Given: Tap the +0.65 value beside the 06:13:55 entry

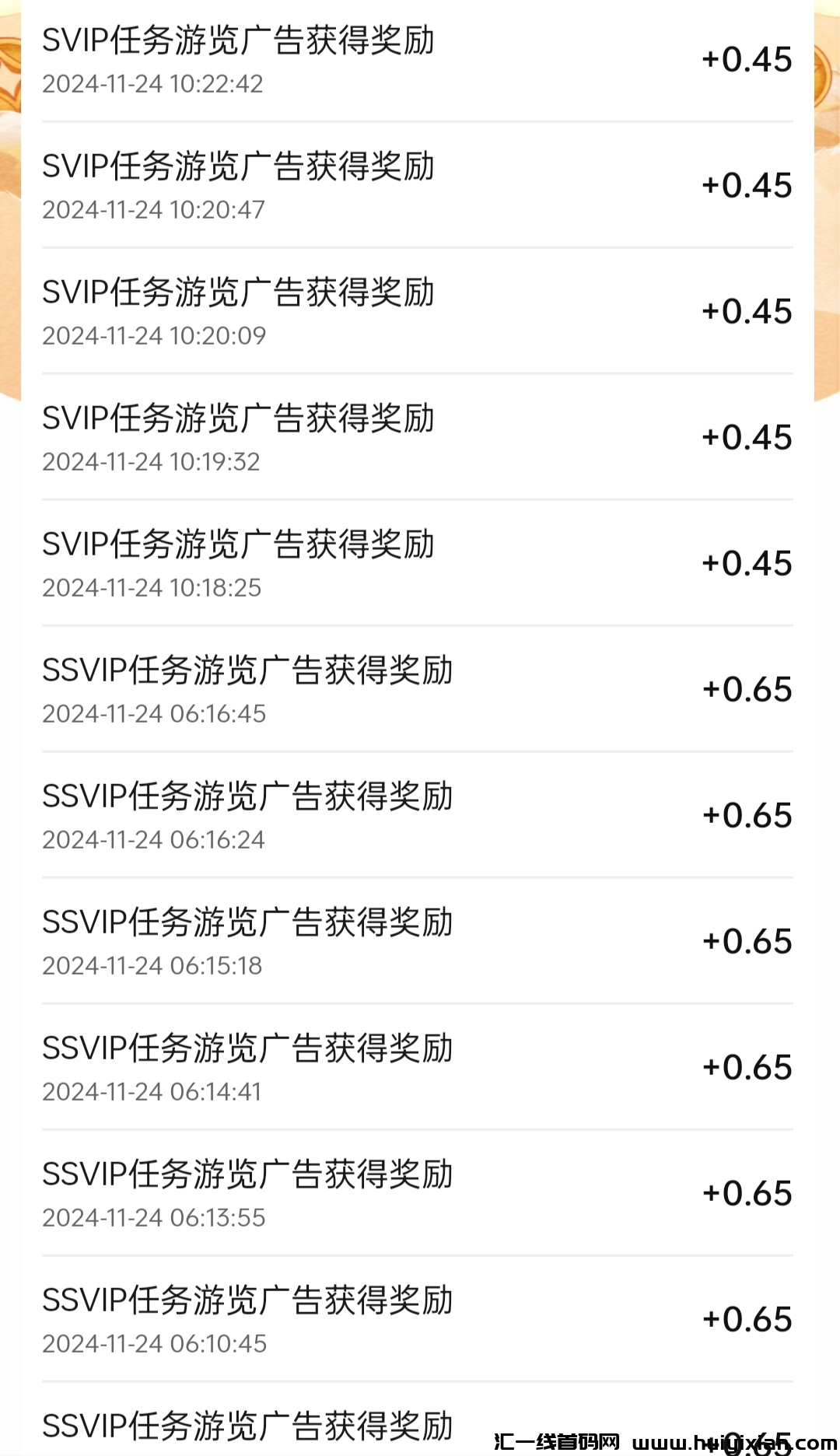Looking at the screenshot, I should [x=746, y=1193].
